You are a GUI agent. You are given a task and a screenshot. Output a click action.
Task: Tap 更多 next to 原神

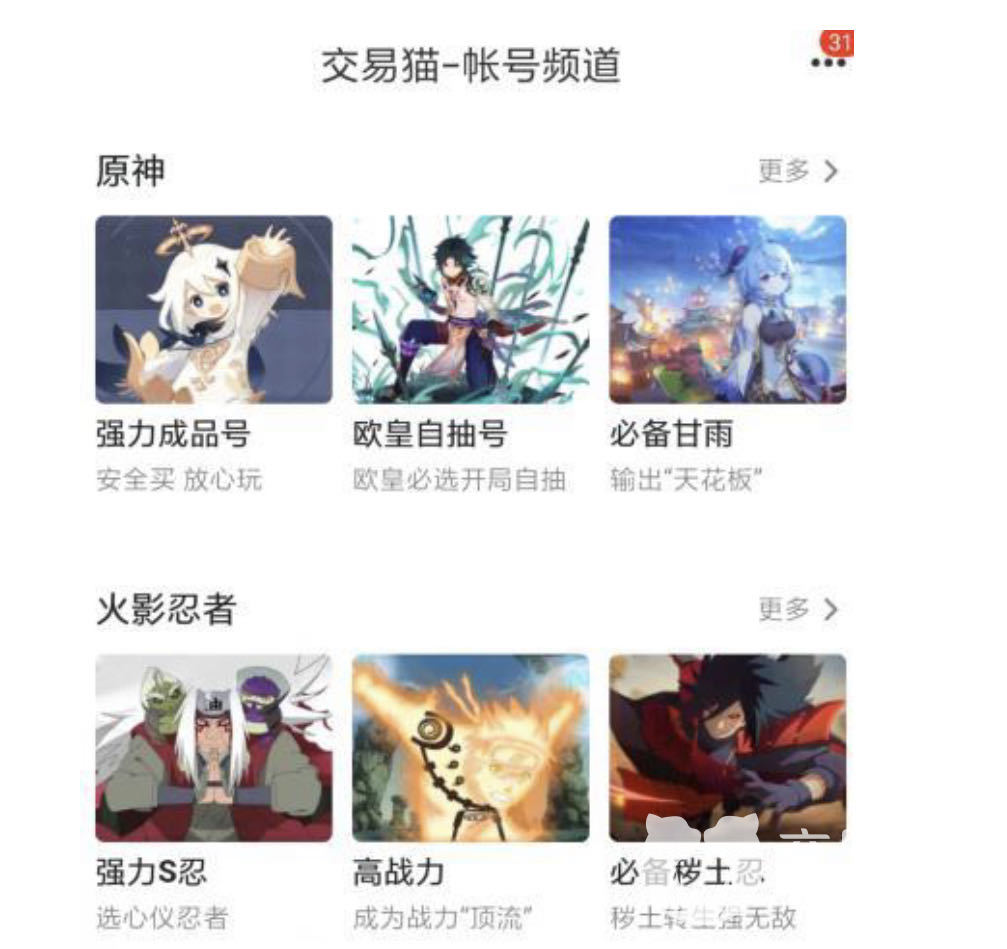coord(797,172)
